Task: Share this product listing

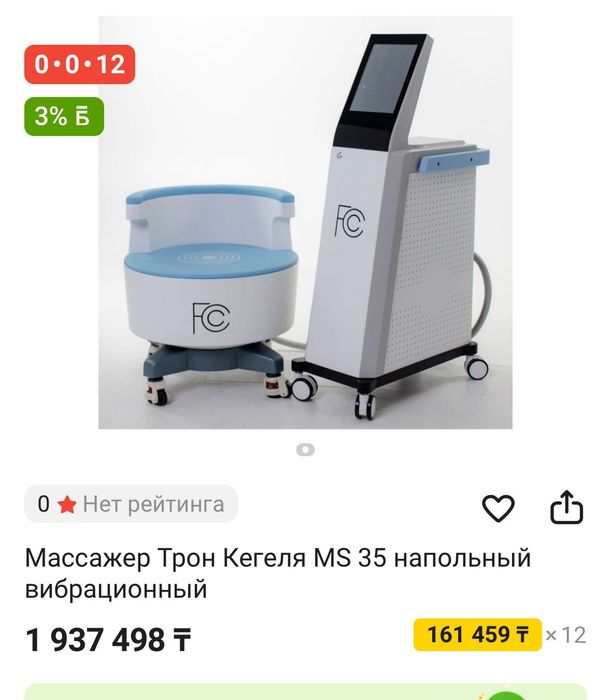Action: [x=566, y=507]
